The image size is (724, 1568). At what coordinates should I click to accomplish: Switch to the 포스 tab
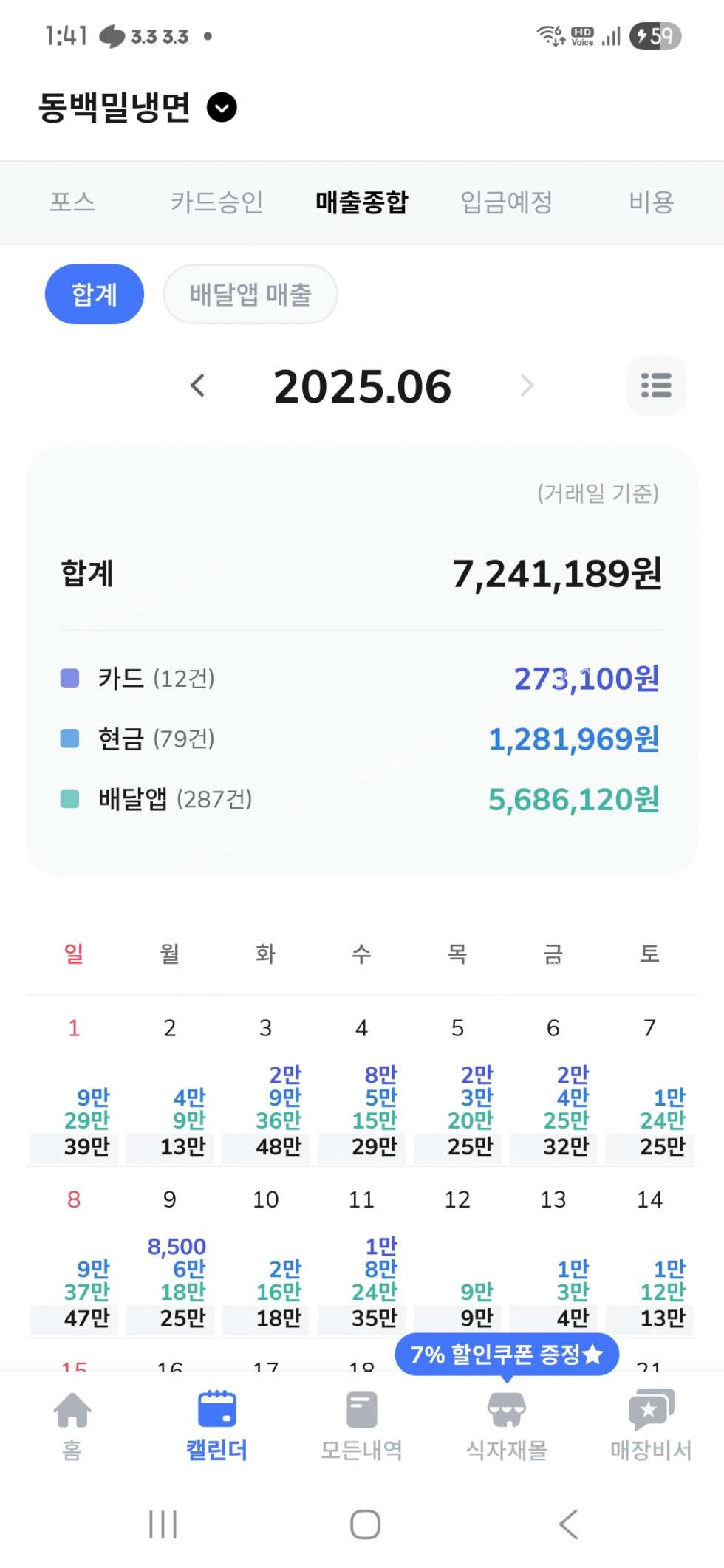coord(72,202)
